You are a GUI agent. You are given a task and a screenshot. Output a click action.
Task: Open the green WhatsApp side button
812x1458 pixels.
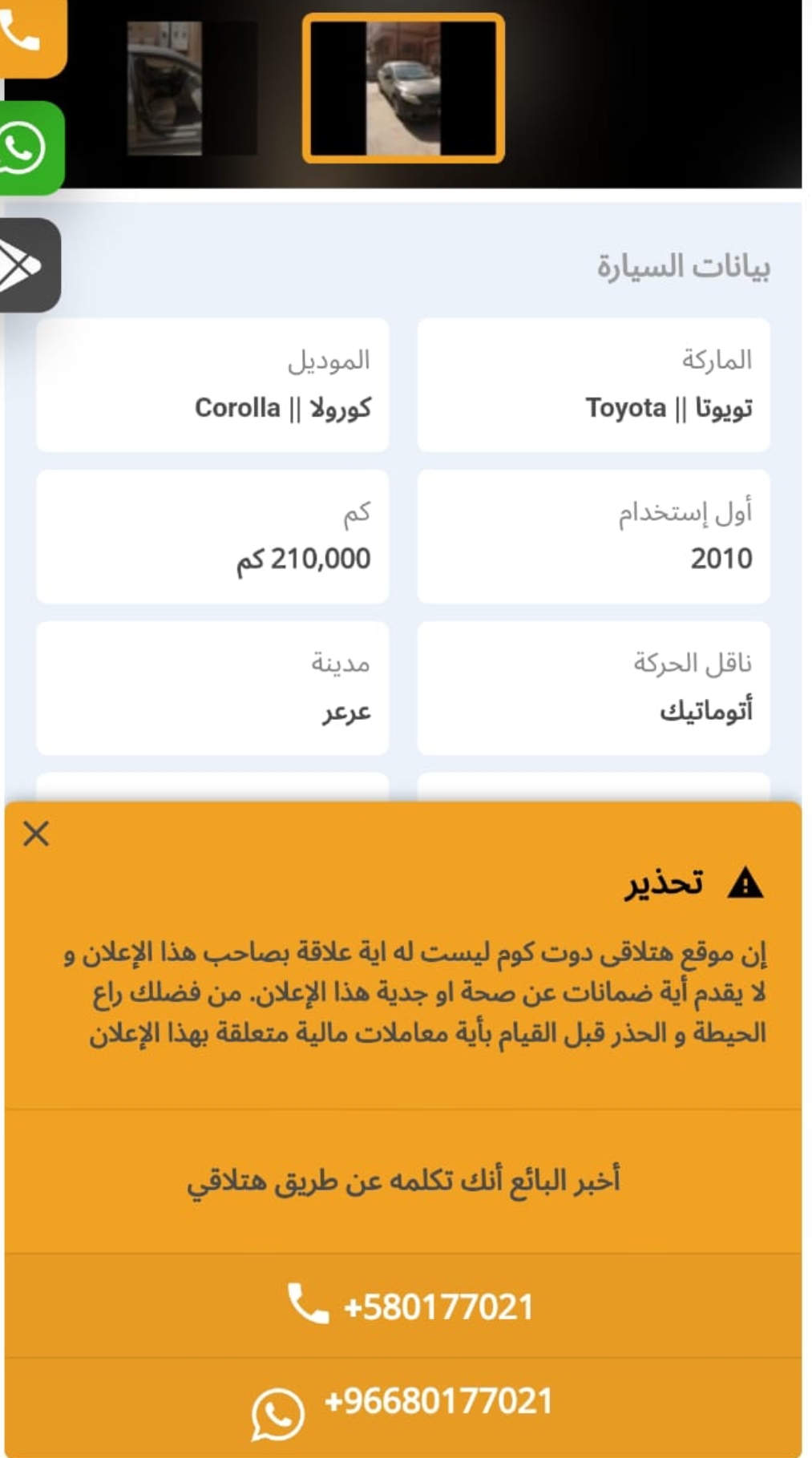pos(30,148)
